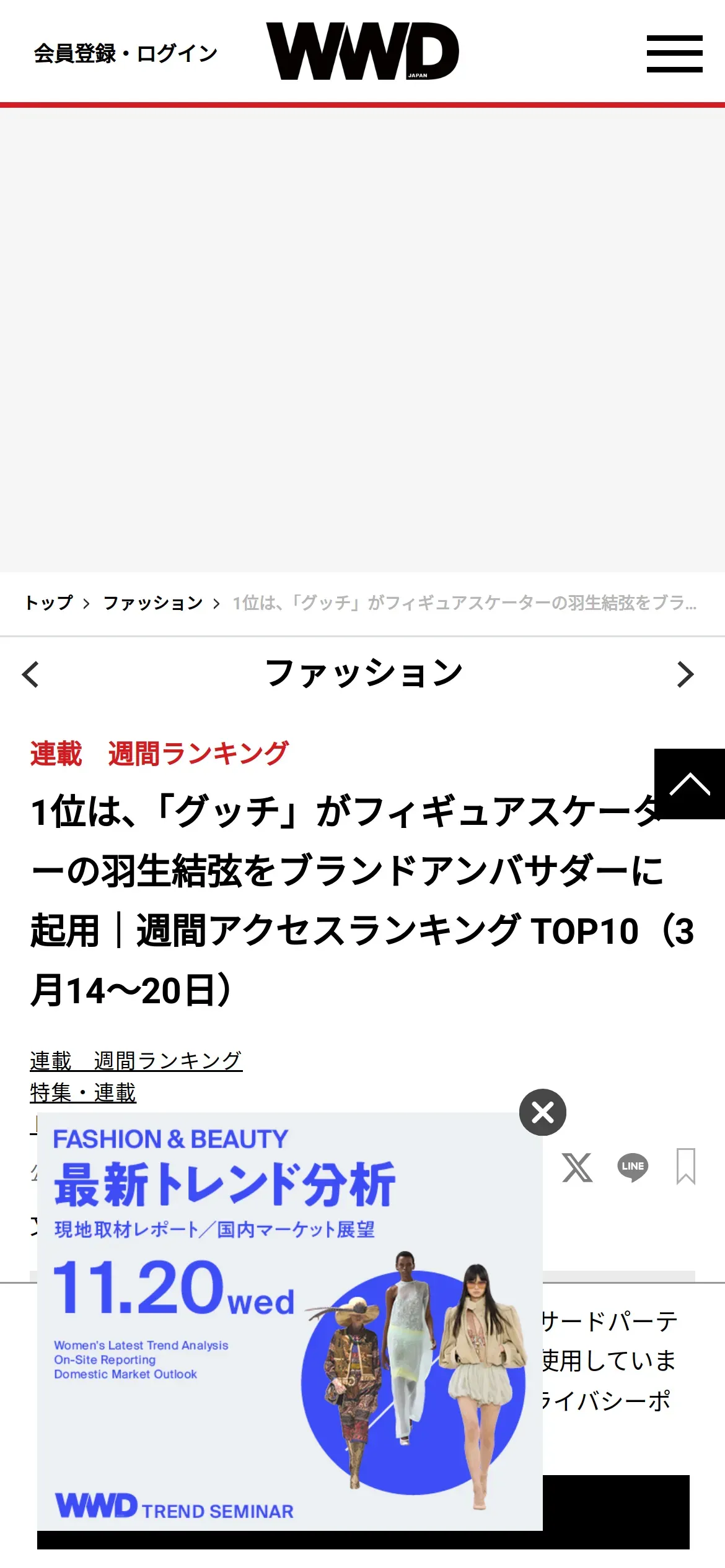Share the article via LINE
This screenshot has height=1568, width=725.
coord(633,1167)
